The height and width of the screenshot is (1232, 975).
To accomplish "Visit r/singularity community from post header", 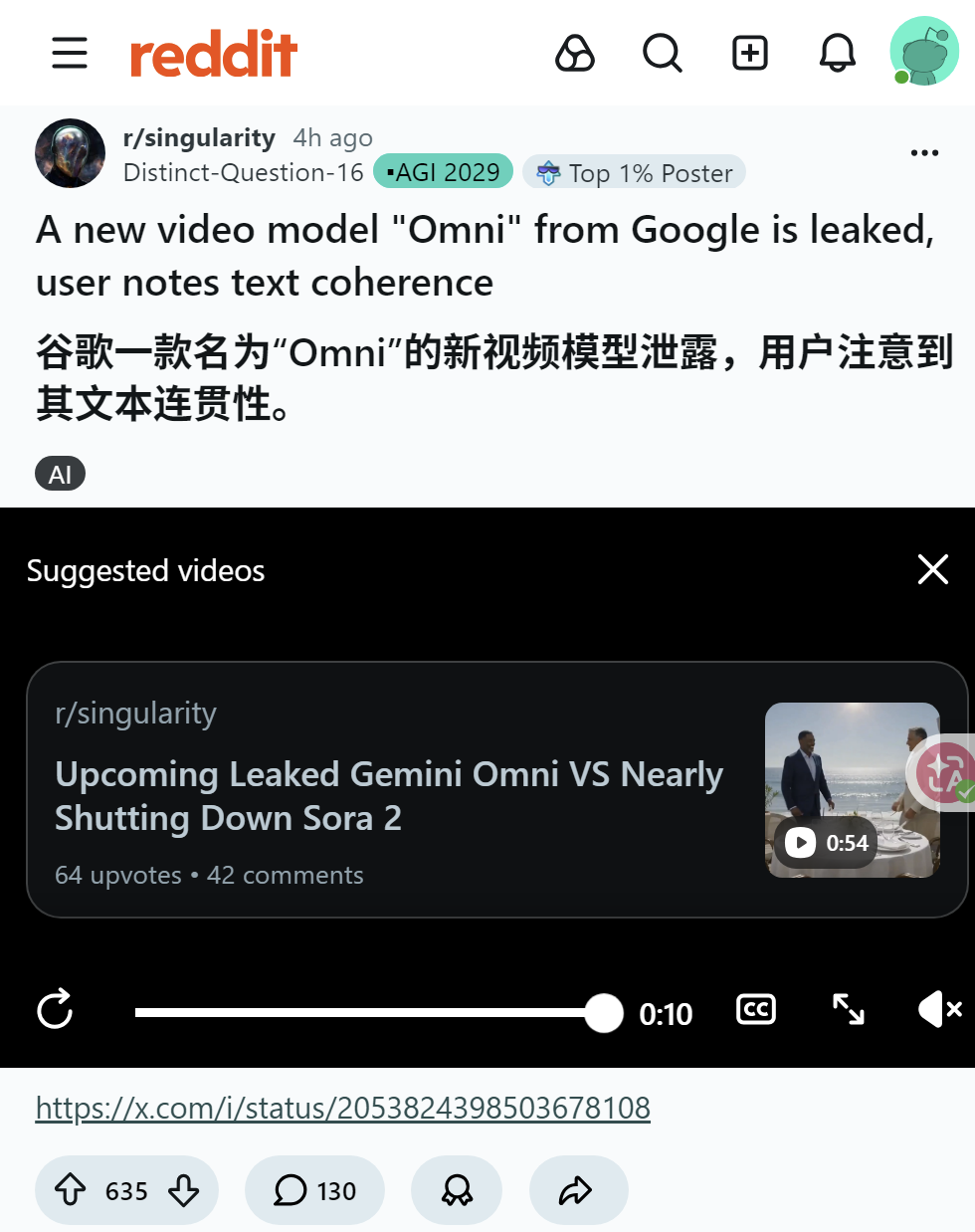I will (199, 137).
